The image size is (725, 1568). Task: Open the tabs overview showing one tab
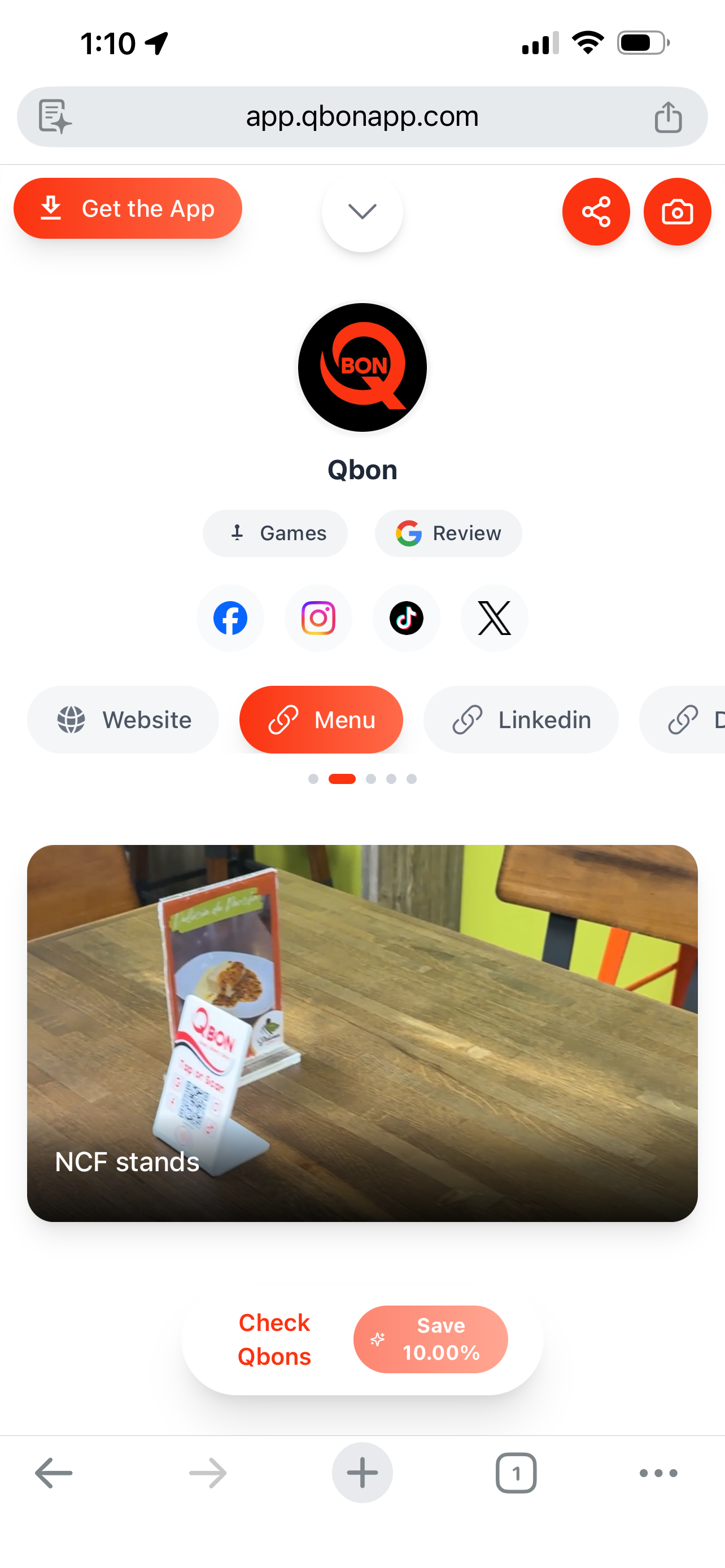516,1473
